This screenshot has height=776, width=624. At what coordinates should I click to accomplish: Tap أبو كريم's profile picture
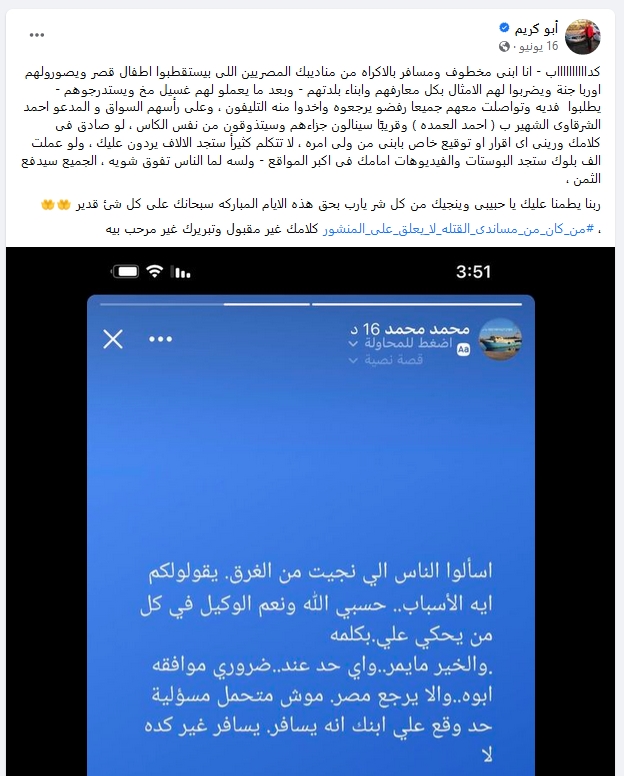[582, 37]
